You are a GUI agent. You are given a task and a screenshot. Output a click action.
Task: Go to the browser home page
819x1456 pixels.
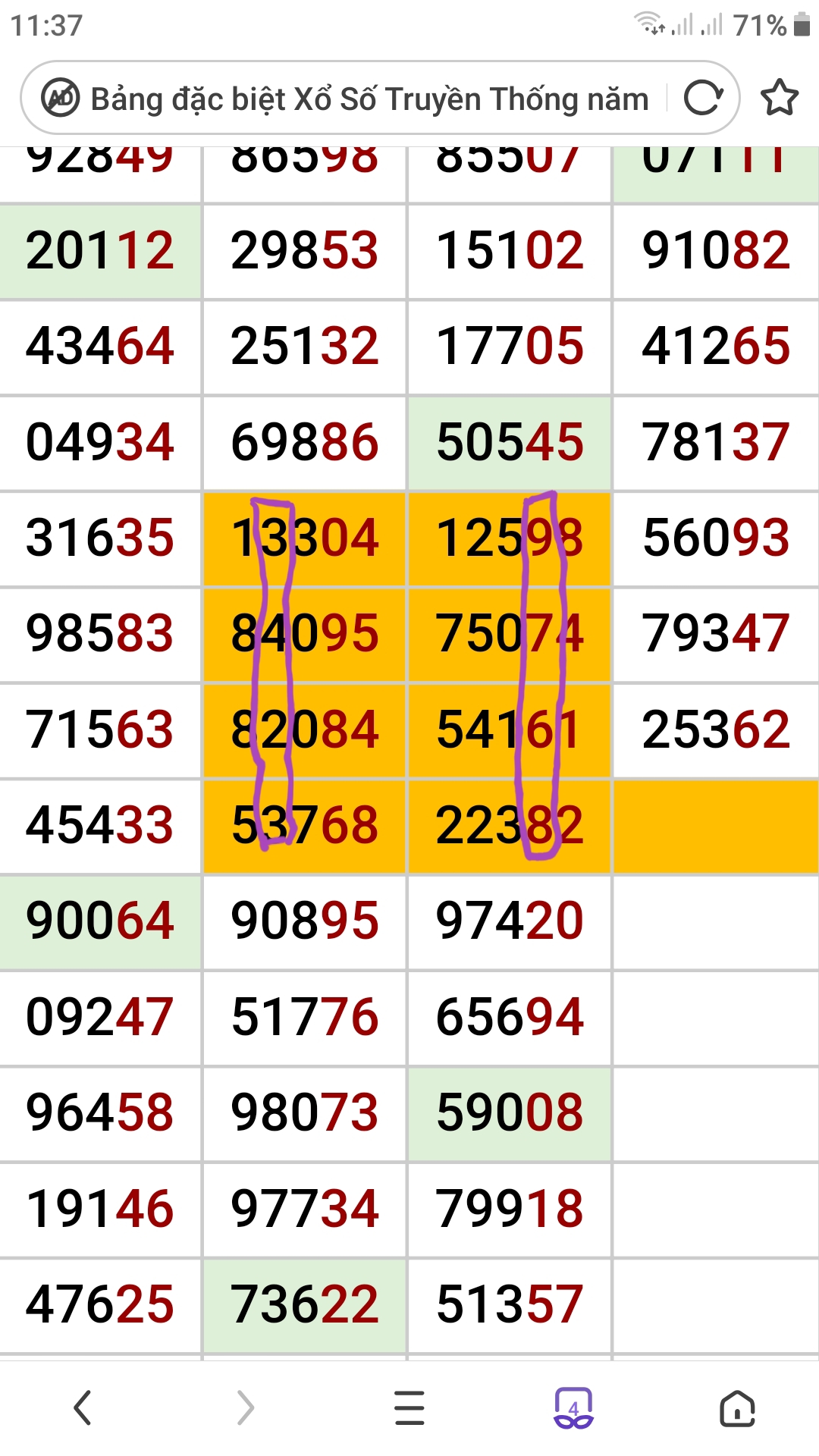[737, 1408]
